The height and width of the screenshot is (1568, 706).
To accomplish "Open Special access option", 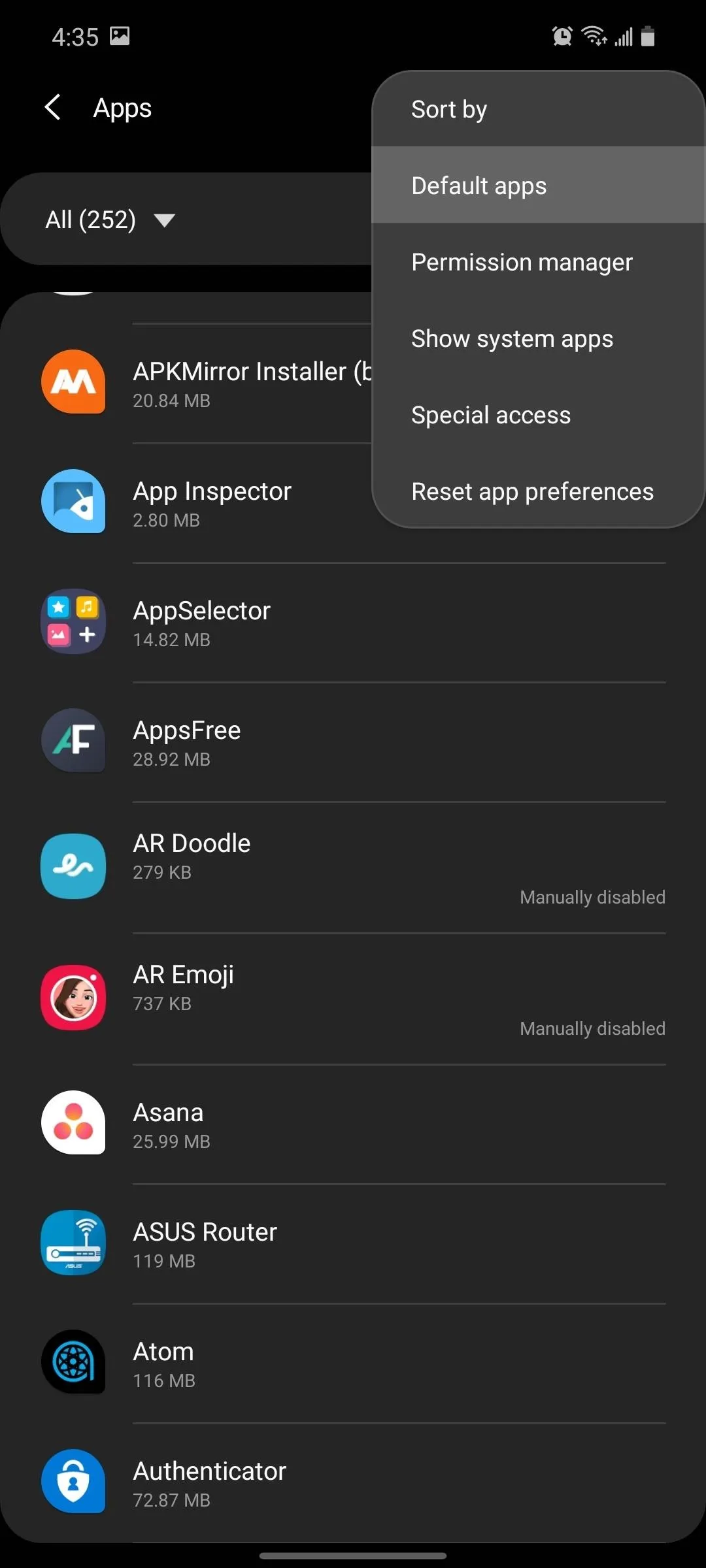I will click(x=538, y=415).
